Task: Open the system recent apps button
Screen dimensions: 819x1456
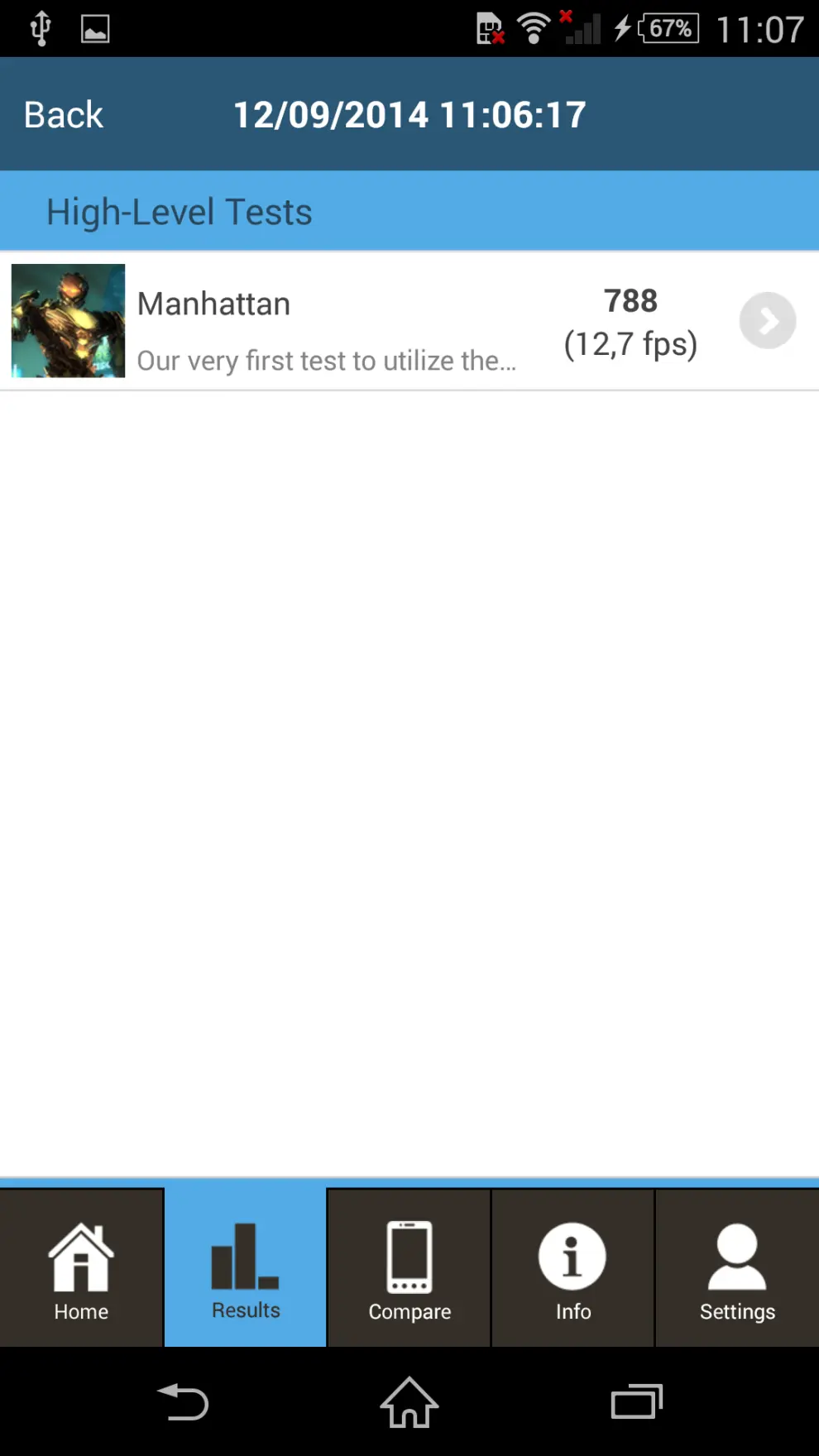Action: [x=636, y=1402]
